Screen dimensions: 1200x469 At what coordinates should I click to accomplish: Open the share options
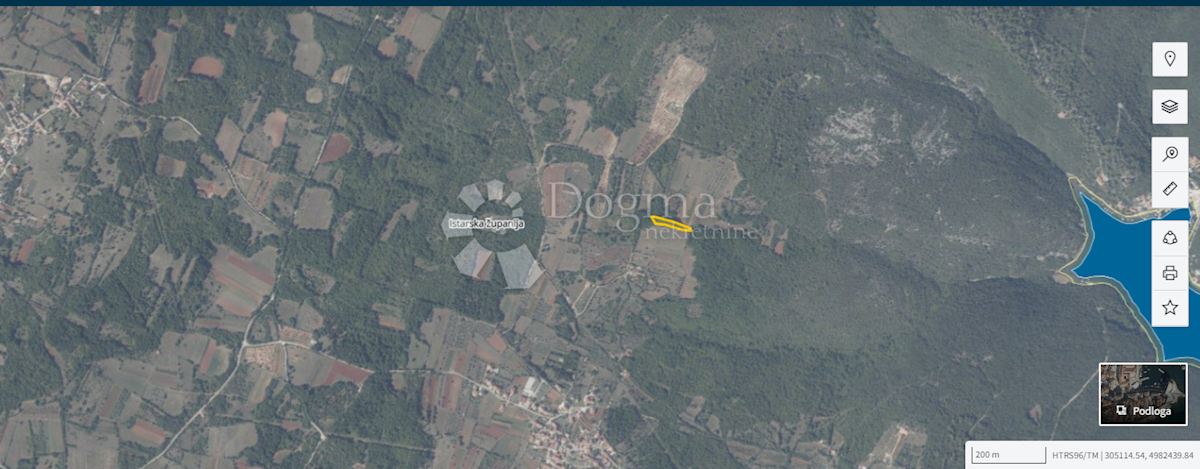click(x=1170, y=238)
